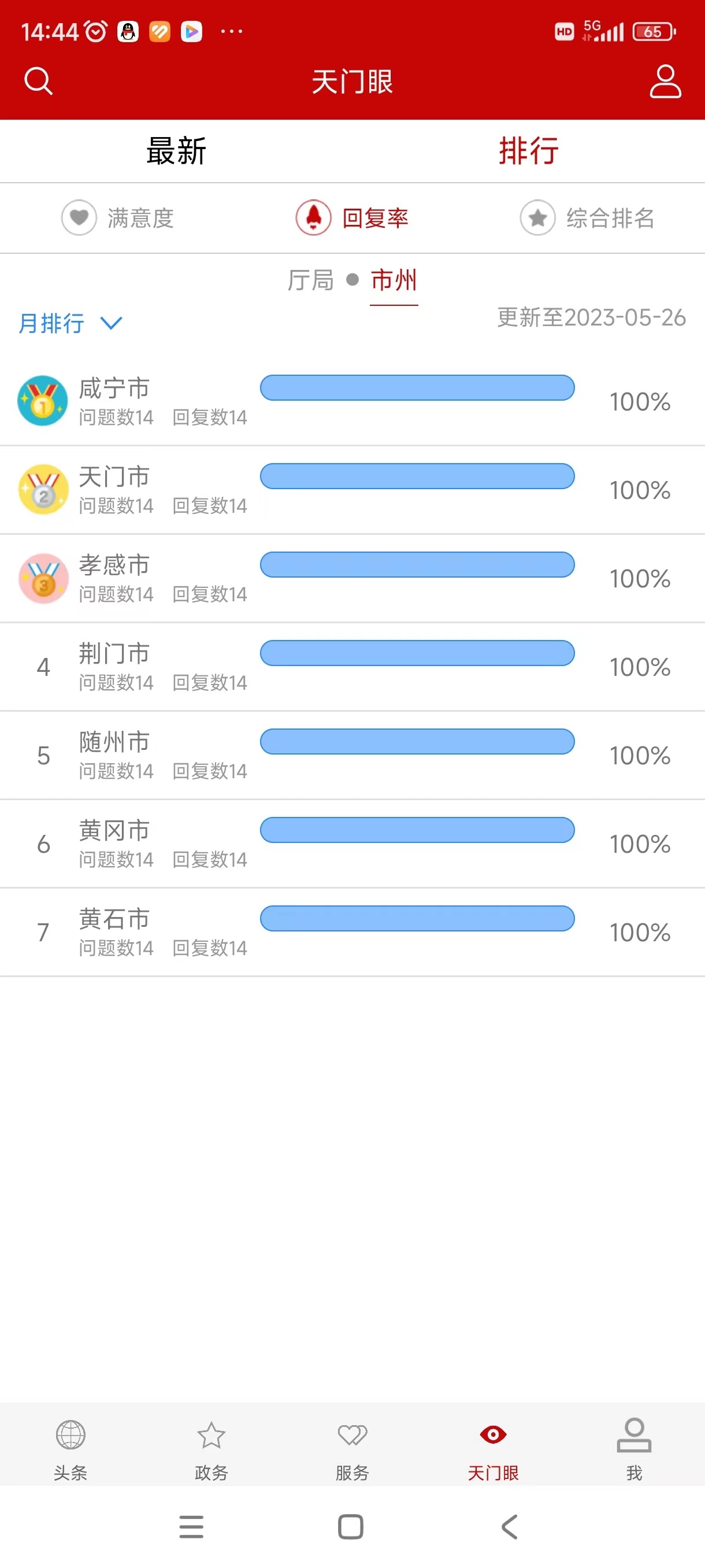Show the 满意度 ranking
This screenshot has width=705, height=1568.
118,218
